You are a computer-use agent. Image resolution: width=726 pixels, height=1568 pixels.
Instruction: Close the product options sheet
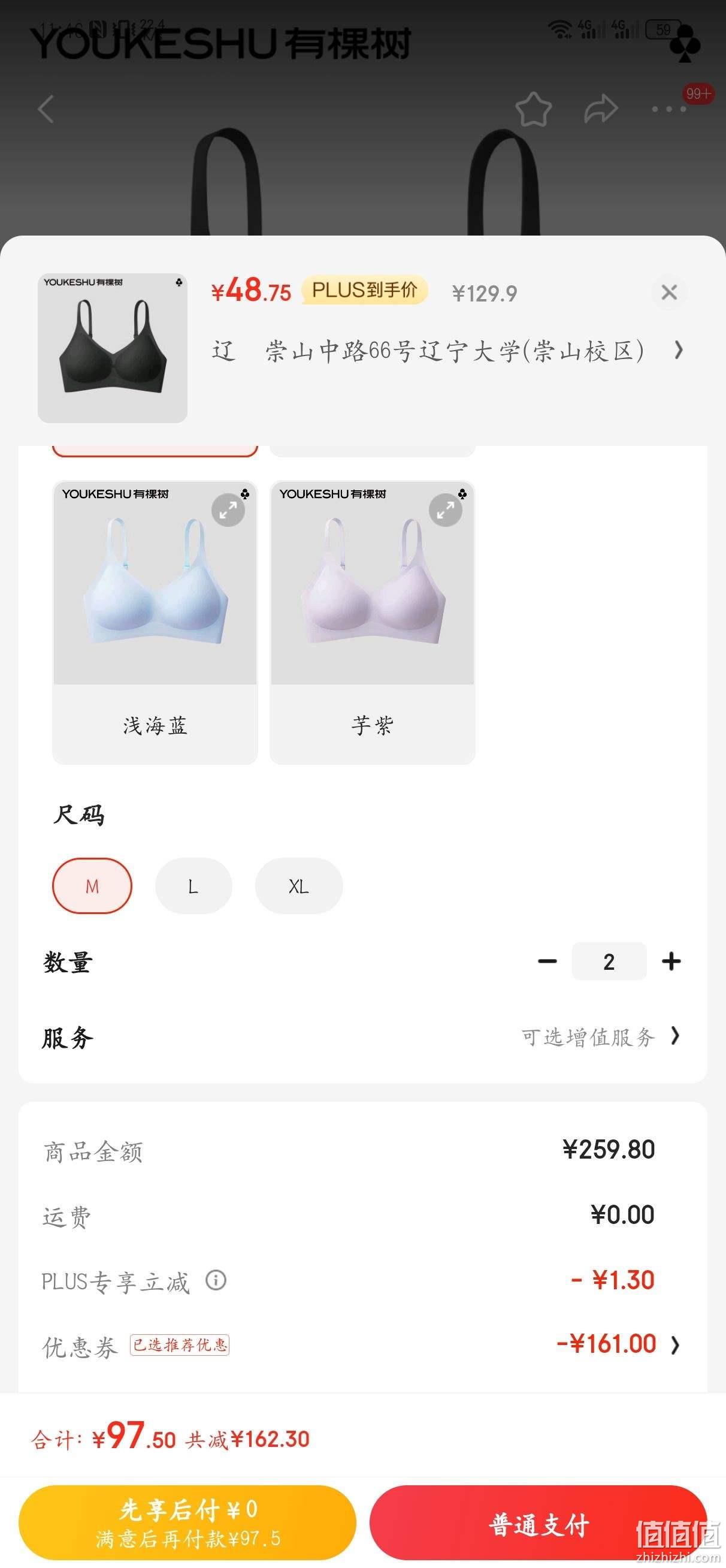669,292
